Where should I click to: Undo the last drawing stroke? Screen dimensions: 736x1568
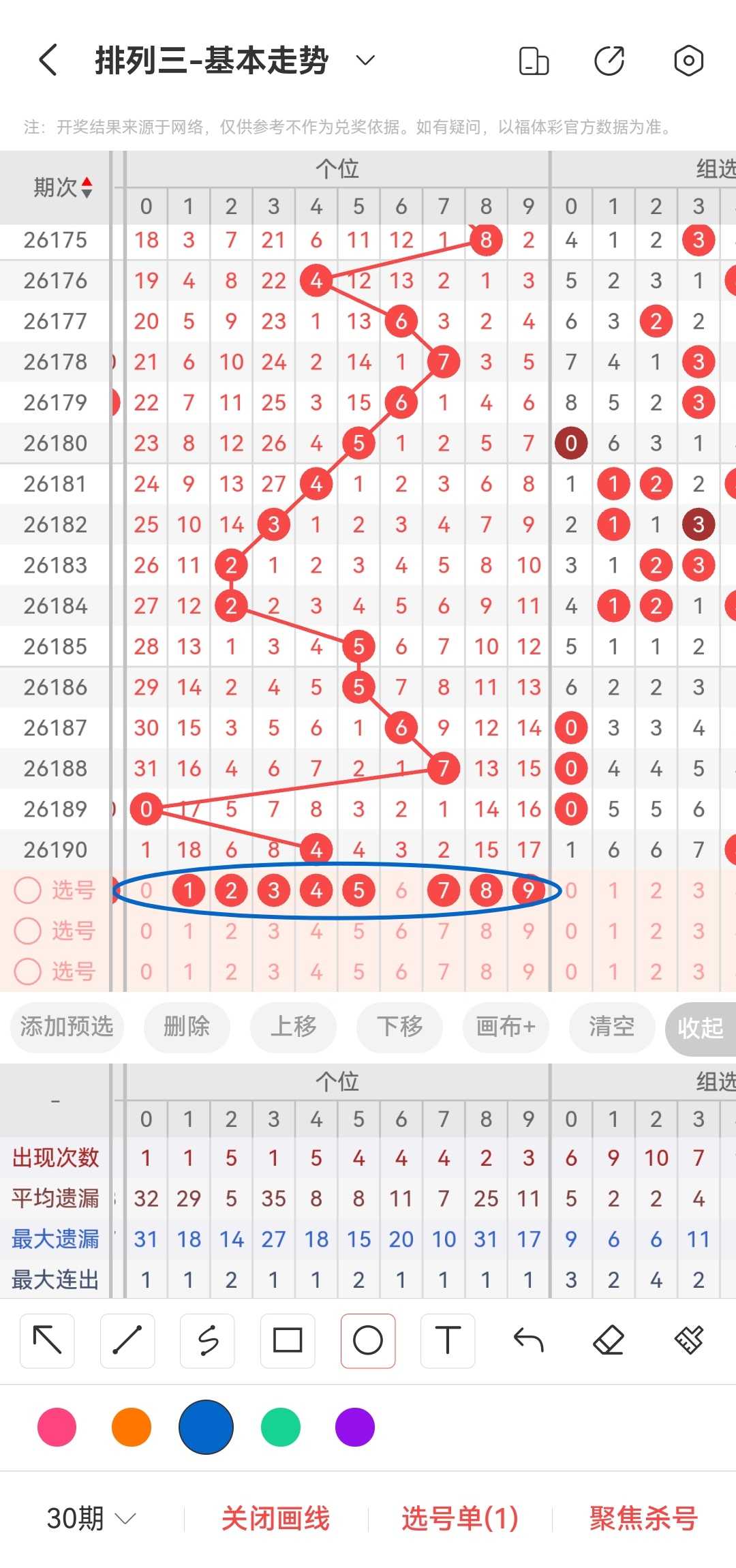coord(528,1341)
